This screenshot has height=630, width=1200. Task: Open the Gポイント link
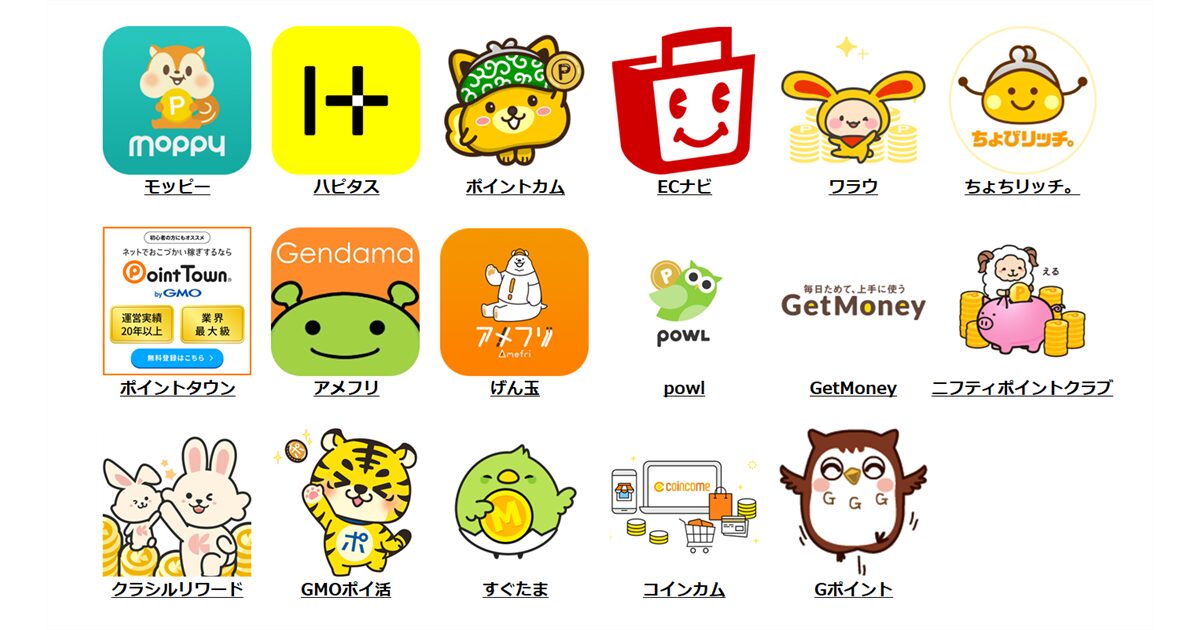(x=853, y=589)
